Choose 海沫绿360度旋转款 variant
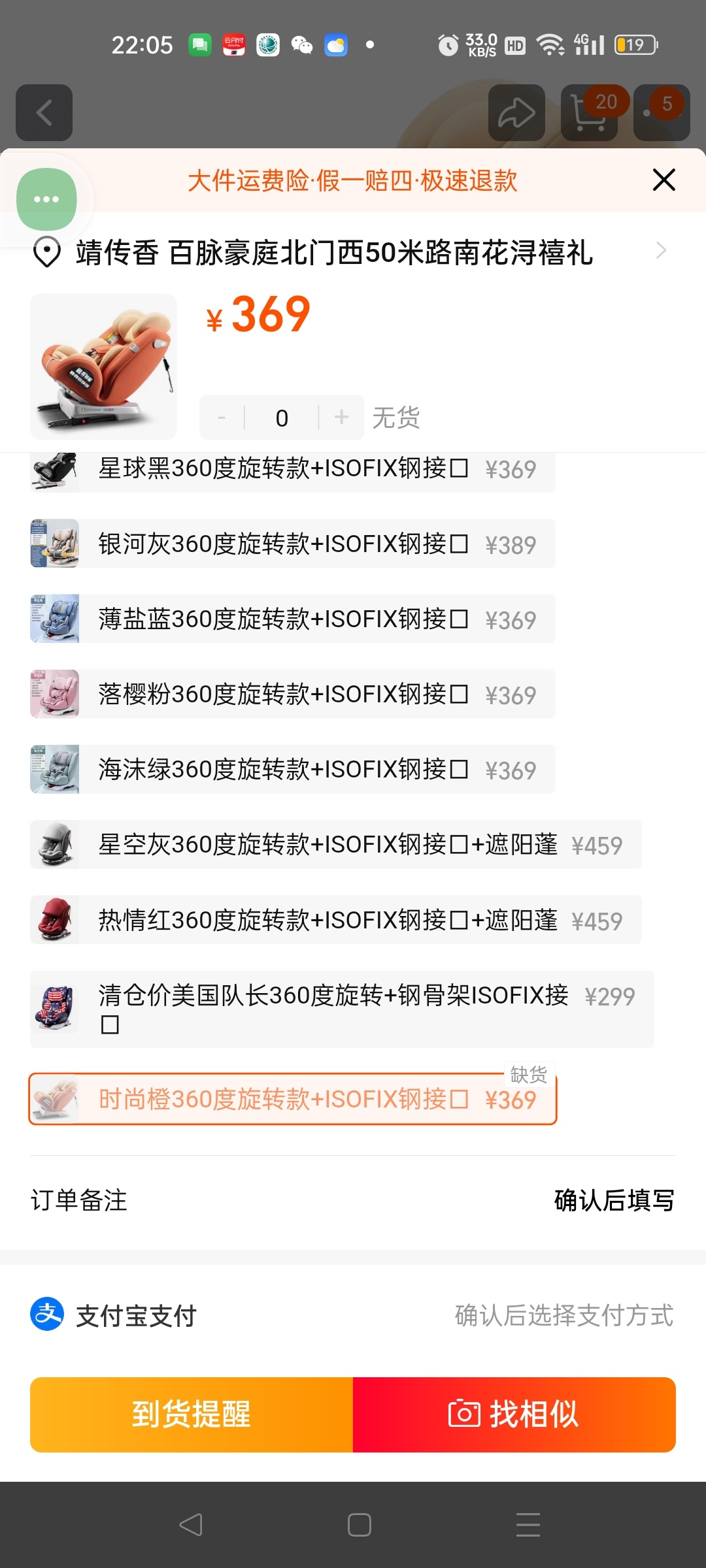706x1568 pixels. [x=292, y=769]
